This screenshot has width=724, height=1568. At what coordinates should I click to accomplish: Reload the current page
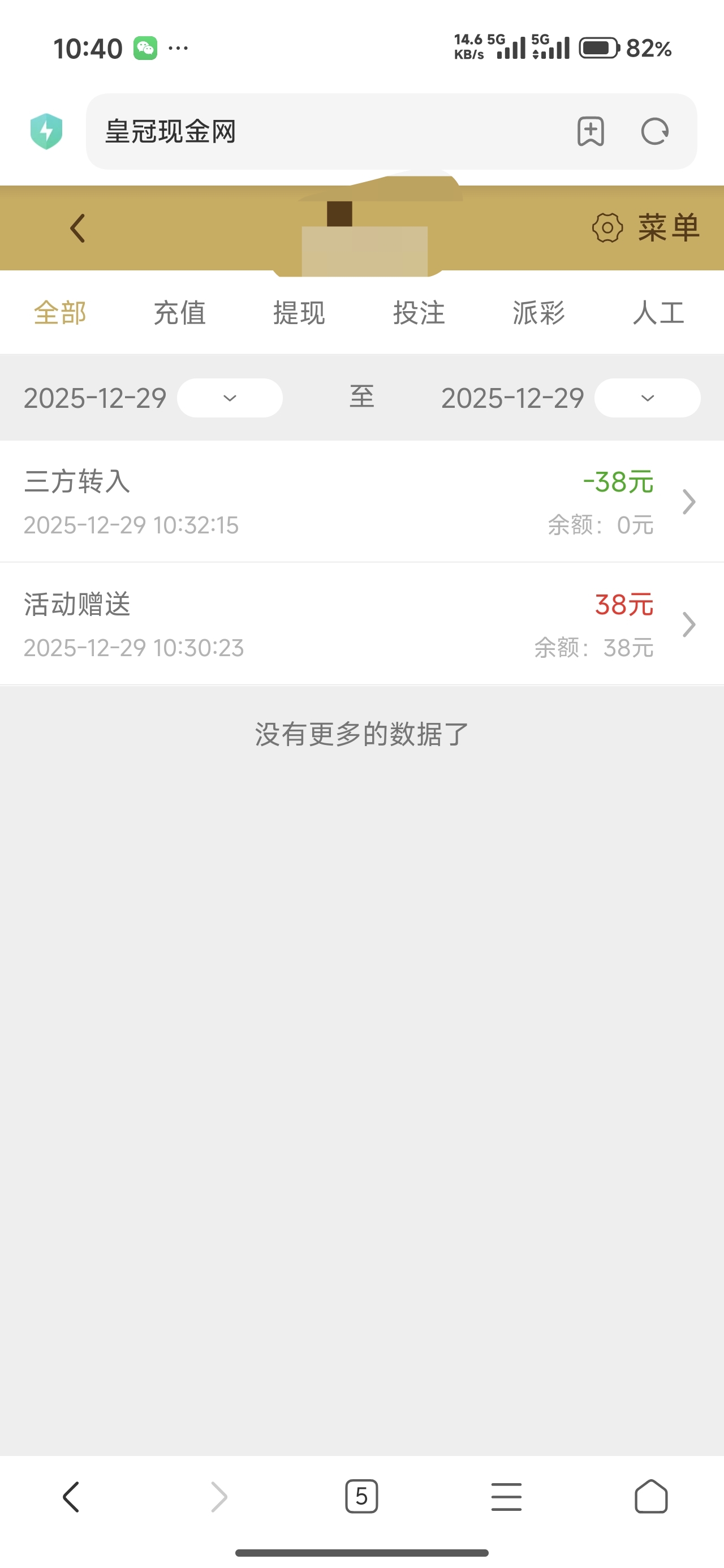pos(654,131)
